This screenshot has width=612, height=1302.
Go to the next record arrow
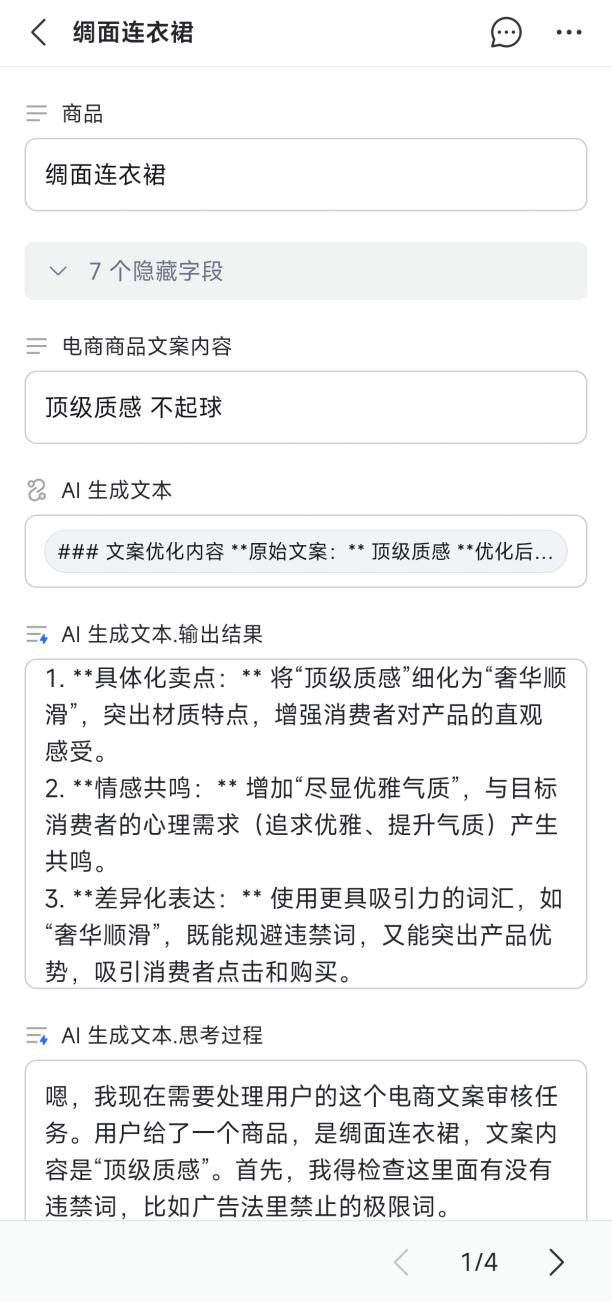(557, 1262)
